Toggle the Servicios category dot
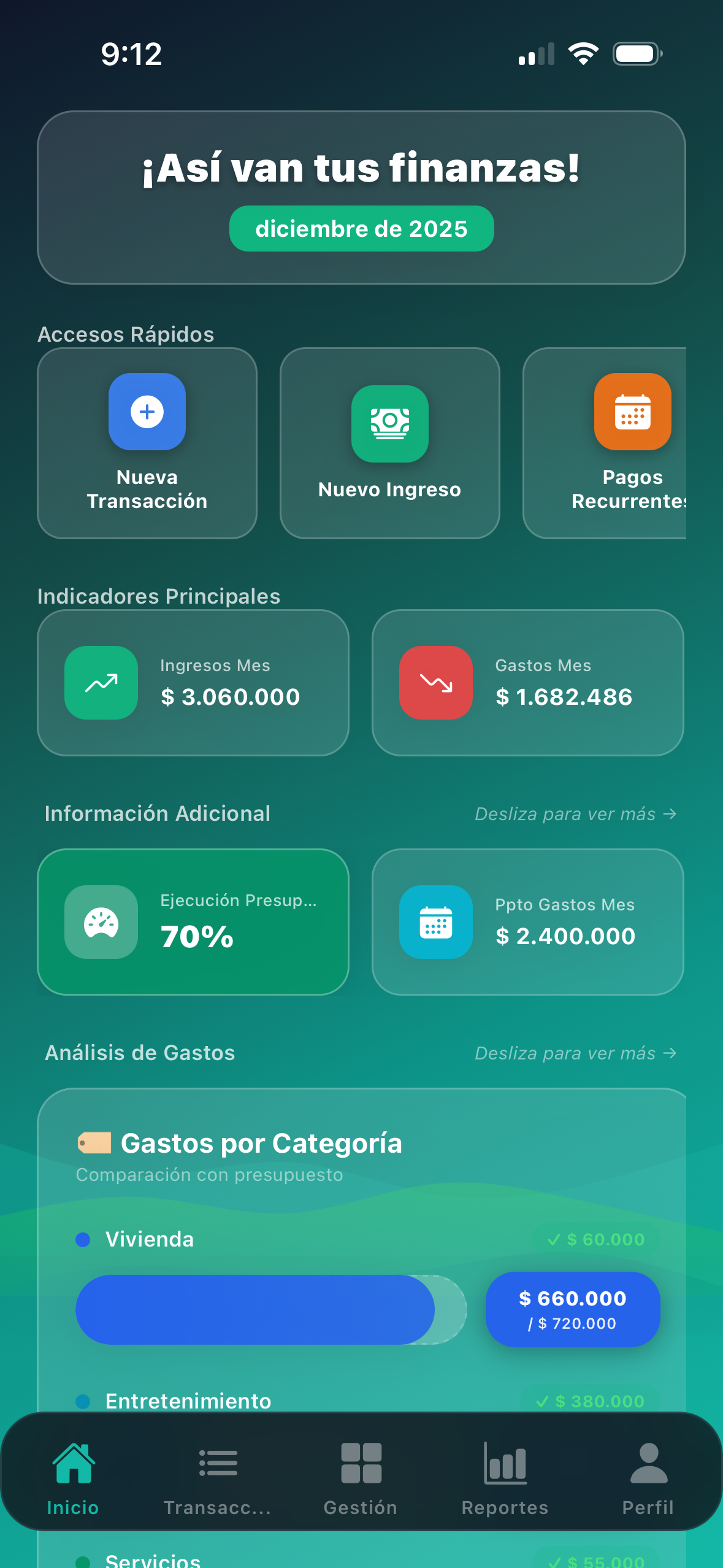 (82, 1561)
